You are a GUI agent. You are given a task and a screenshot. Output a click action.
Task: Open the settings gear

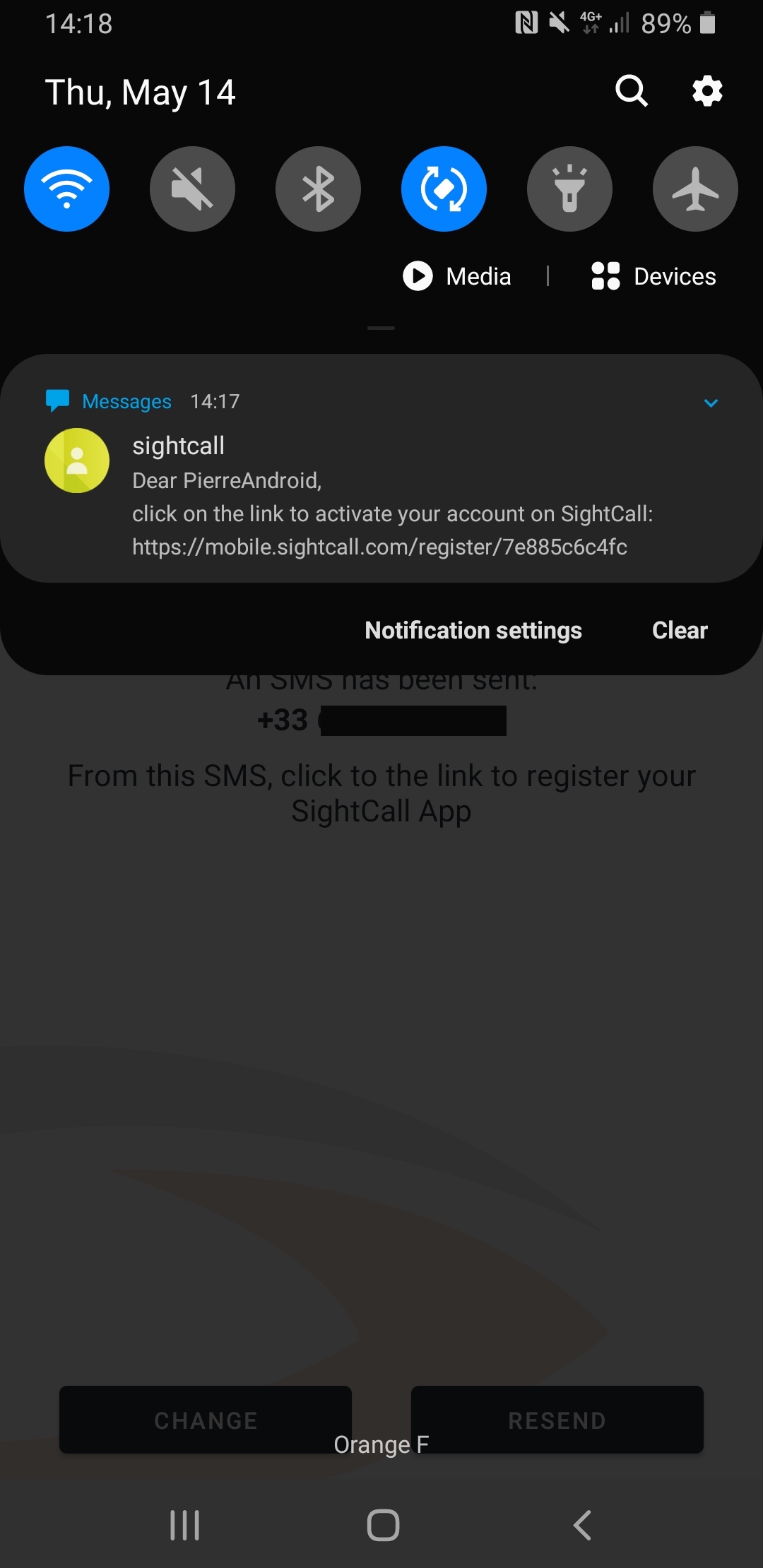(x=707, y=91)
